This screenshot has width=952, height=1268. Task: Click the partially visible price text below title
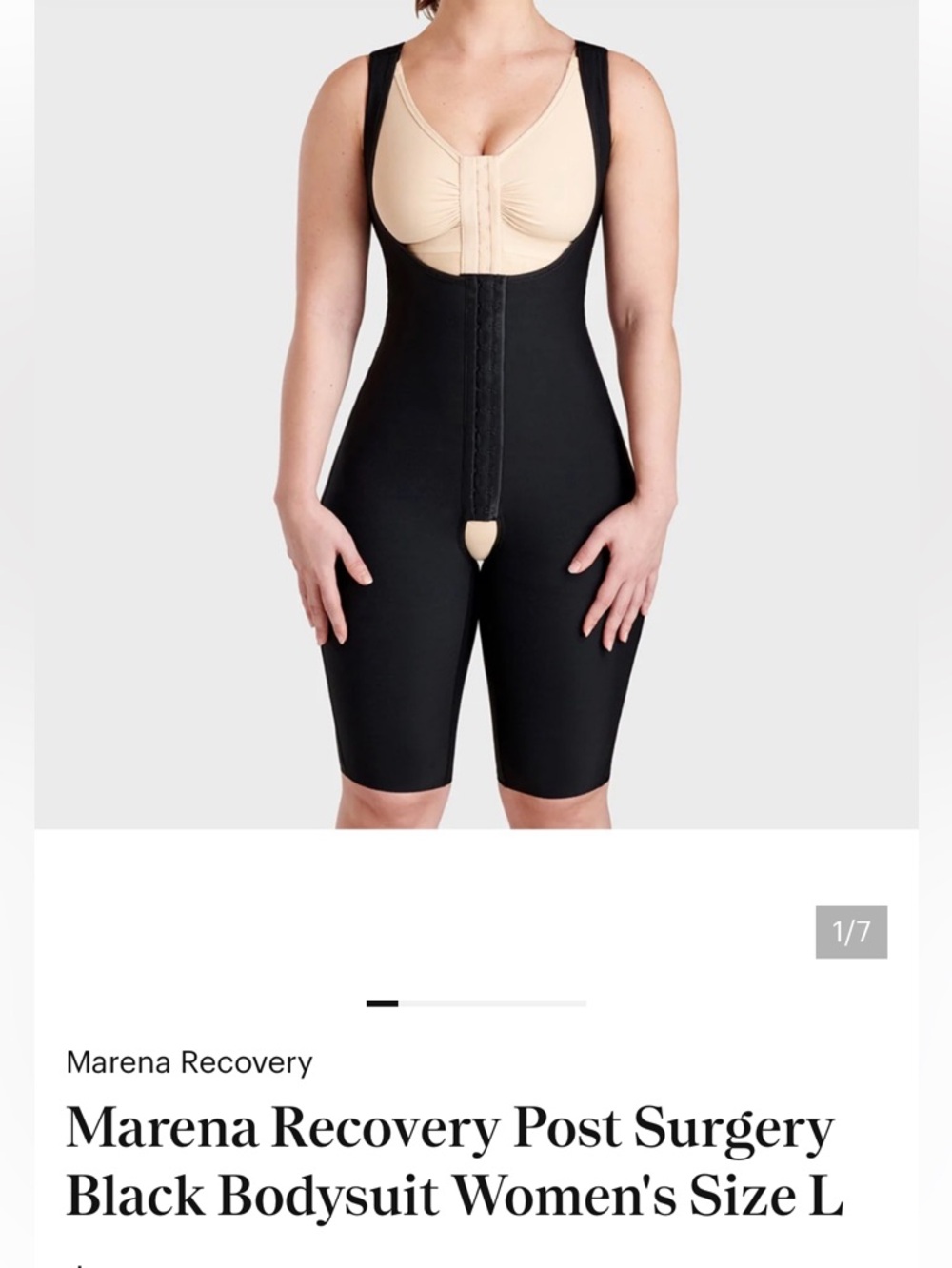coord(81,1261)
